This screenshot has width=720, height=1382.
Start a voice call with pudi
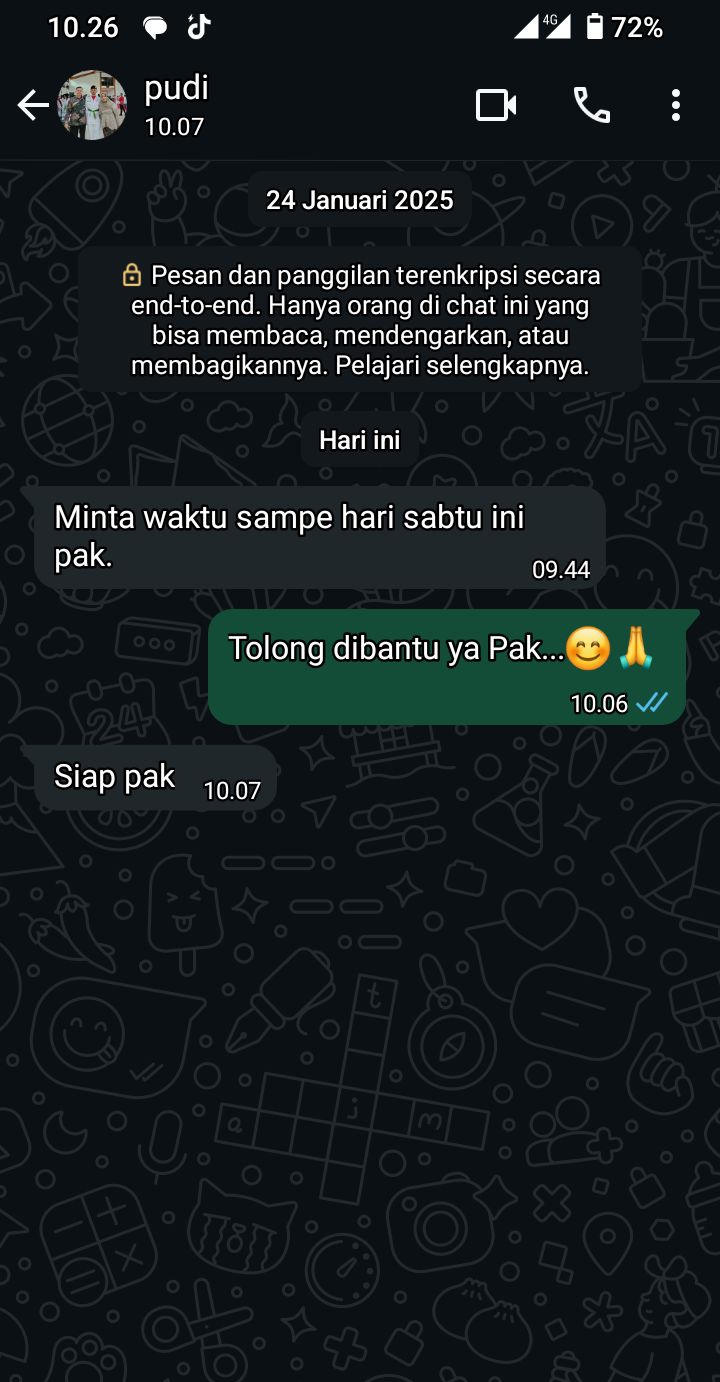(591, 105)
